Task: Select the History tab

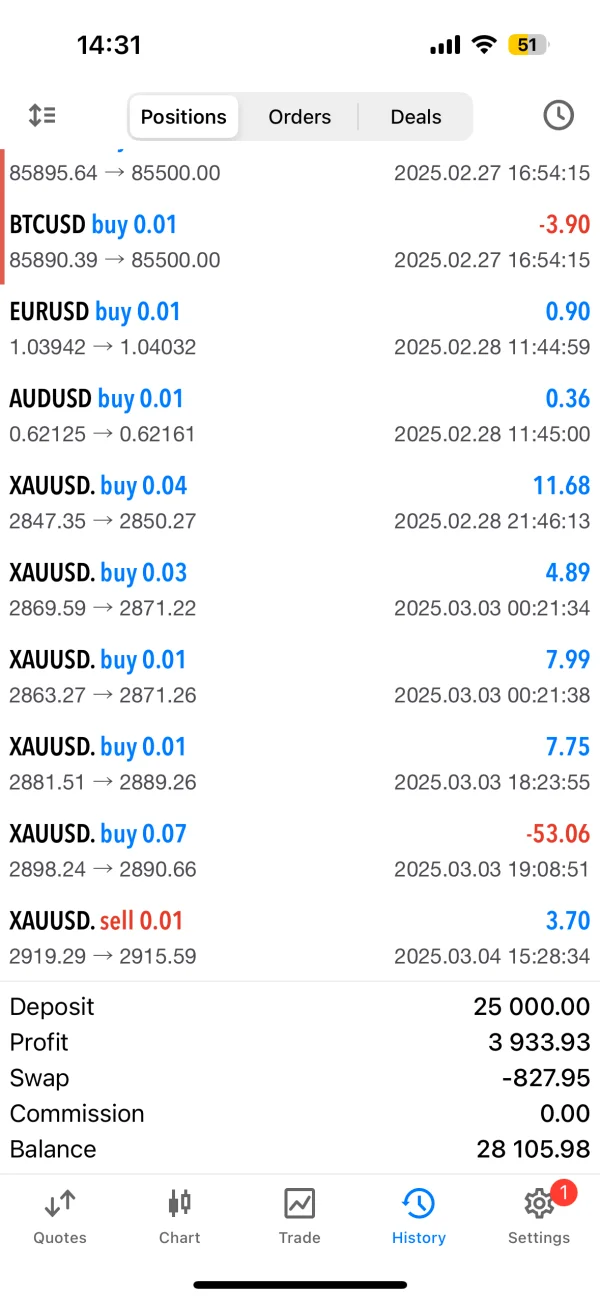Action: (419, 1216)
